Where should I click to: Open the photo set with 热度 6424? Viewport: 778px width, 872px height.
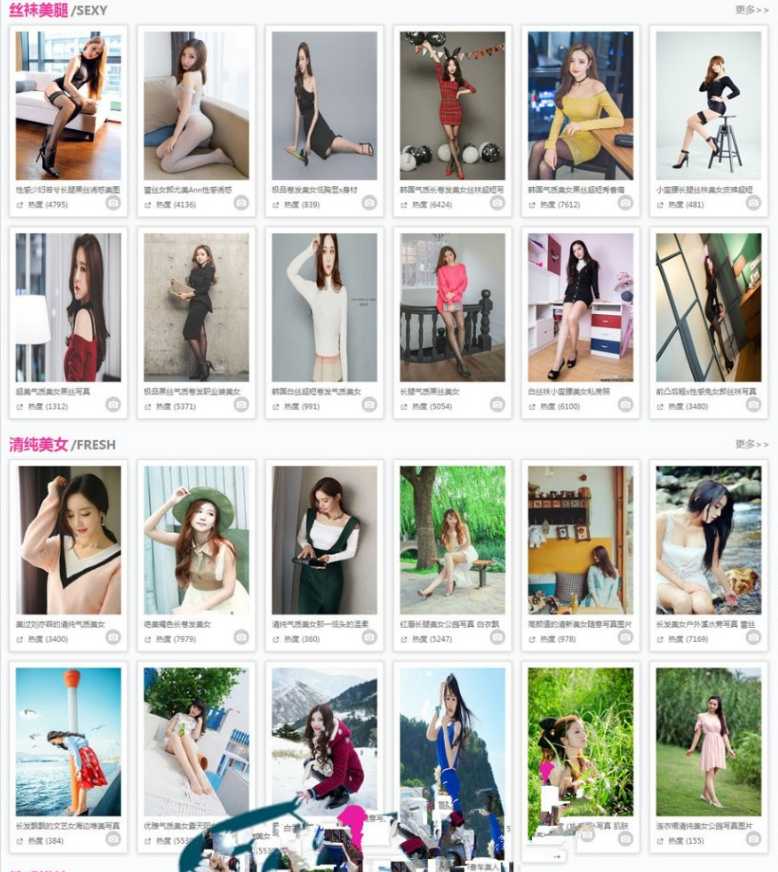pos(452,105)
